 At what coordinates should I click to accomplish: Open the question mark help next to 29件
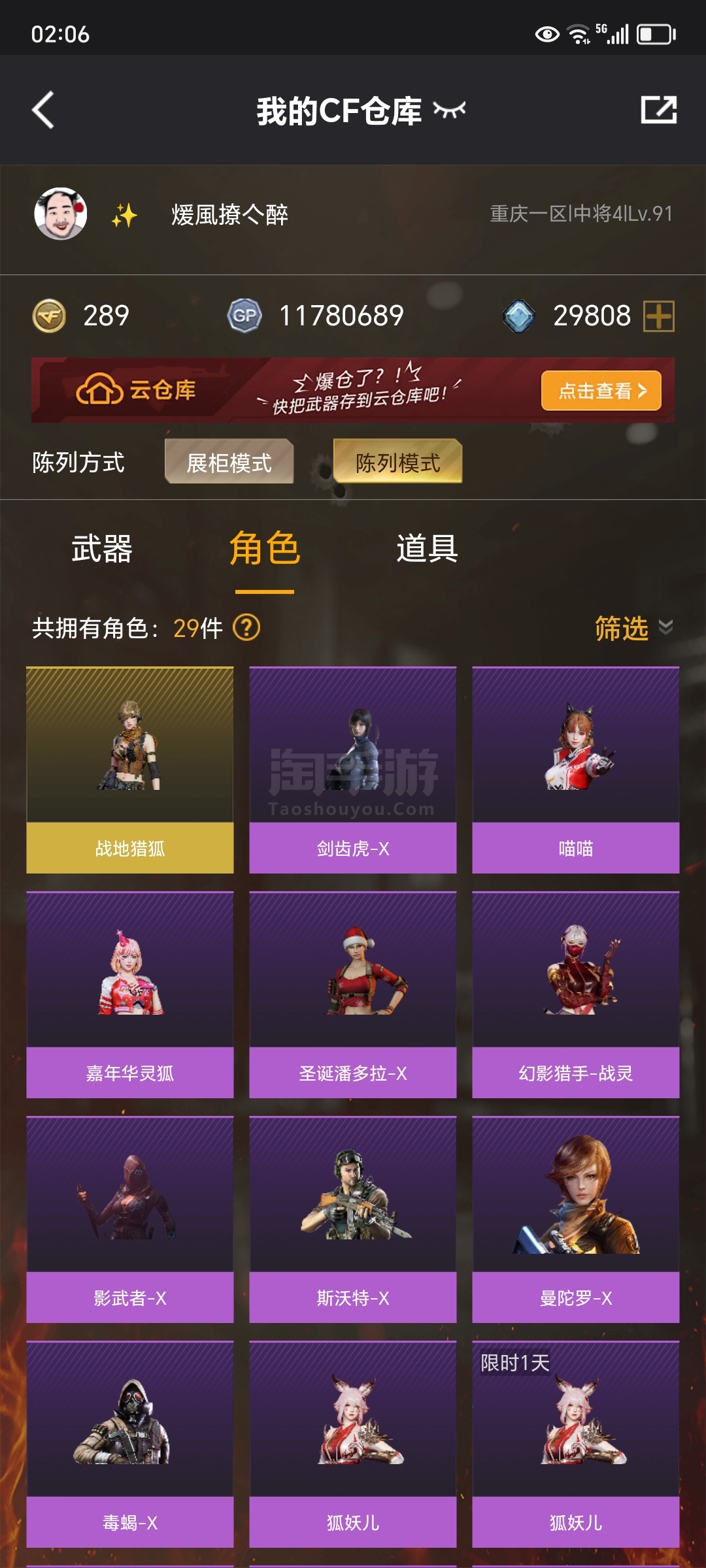246,628
